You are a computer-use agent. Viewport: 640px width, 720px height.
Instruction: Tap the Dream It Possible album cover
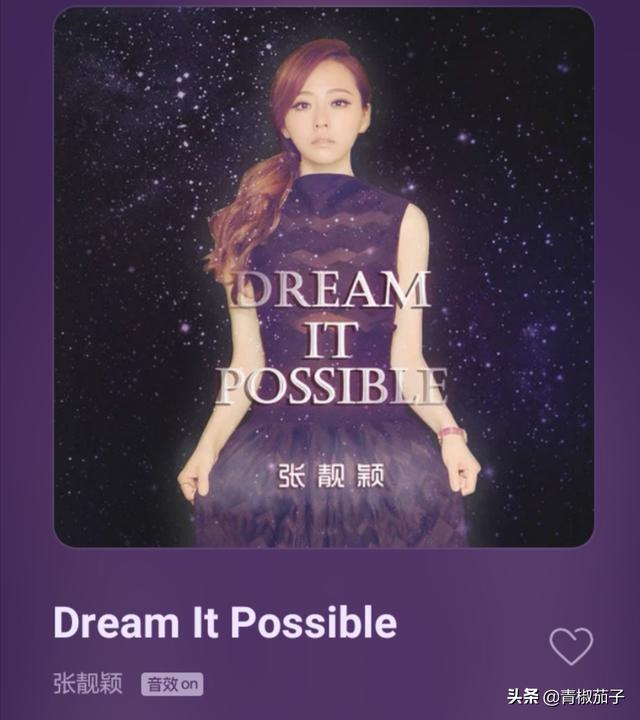click(x=323, y=278)
